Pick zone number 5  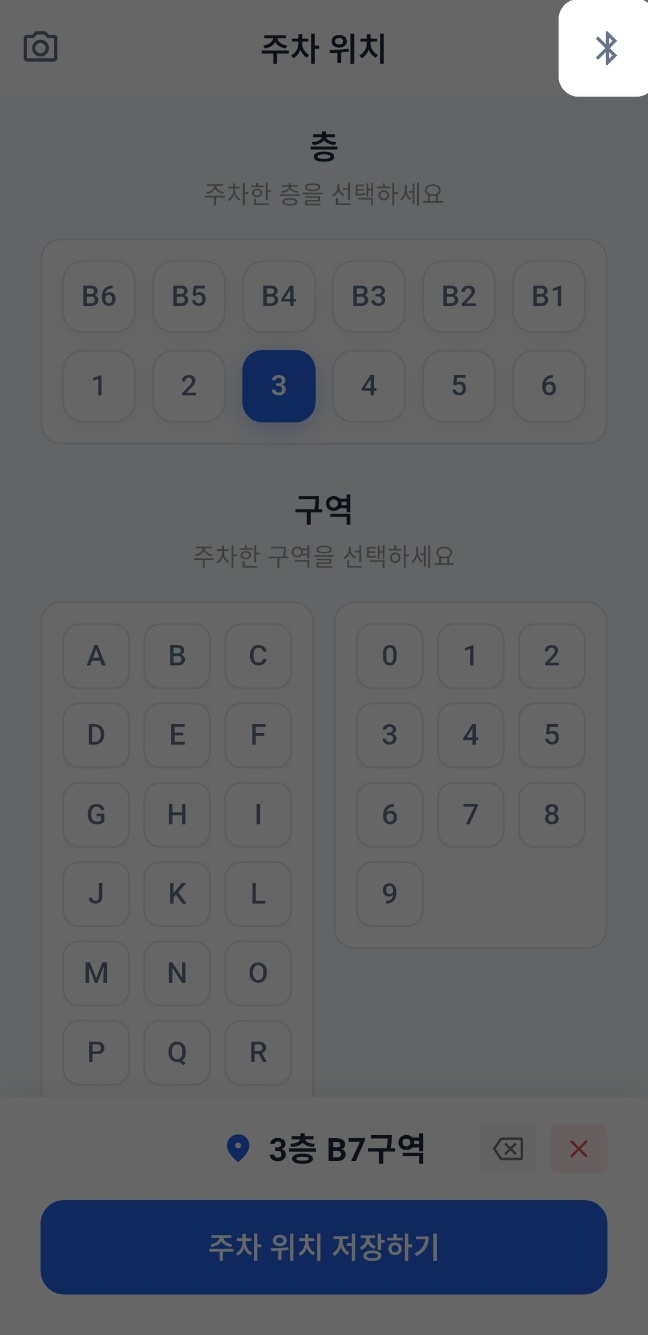pos(551,735)
